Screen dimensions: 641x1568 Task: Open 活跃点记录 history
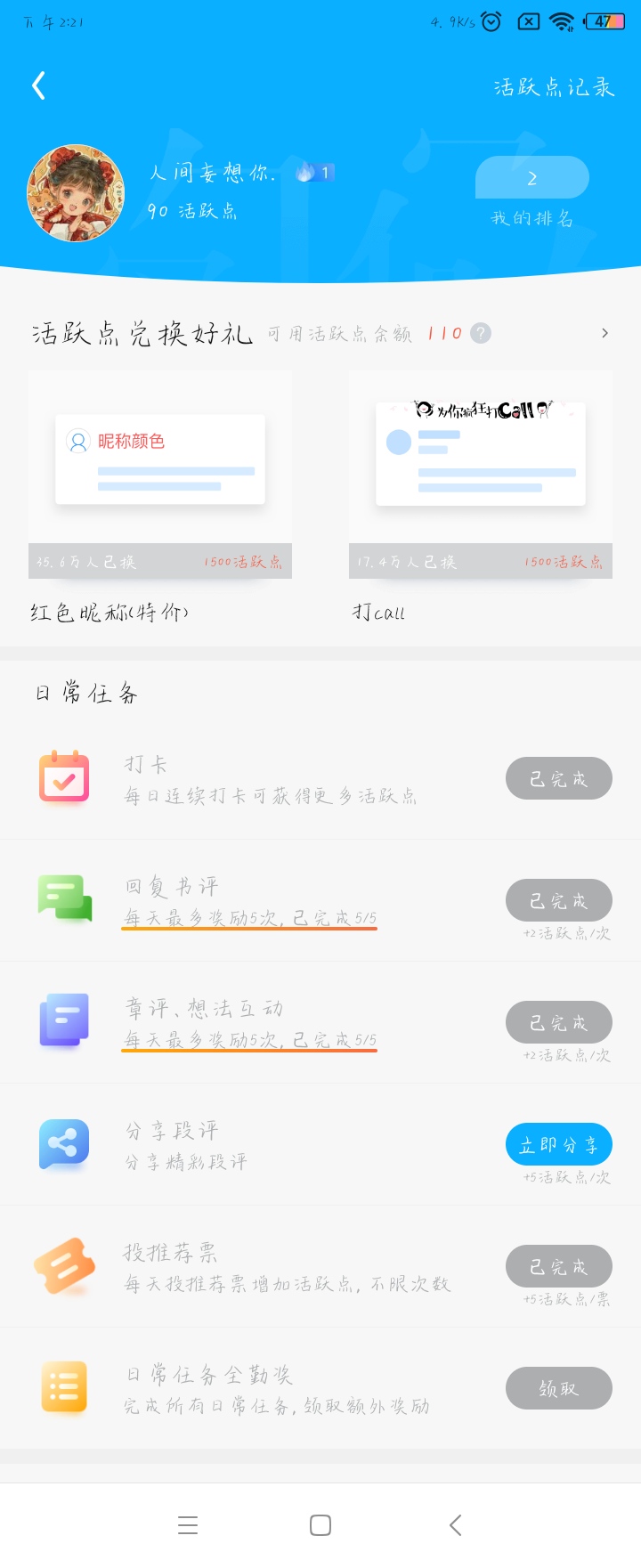pyautogui.click(x=554, y=87)
